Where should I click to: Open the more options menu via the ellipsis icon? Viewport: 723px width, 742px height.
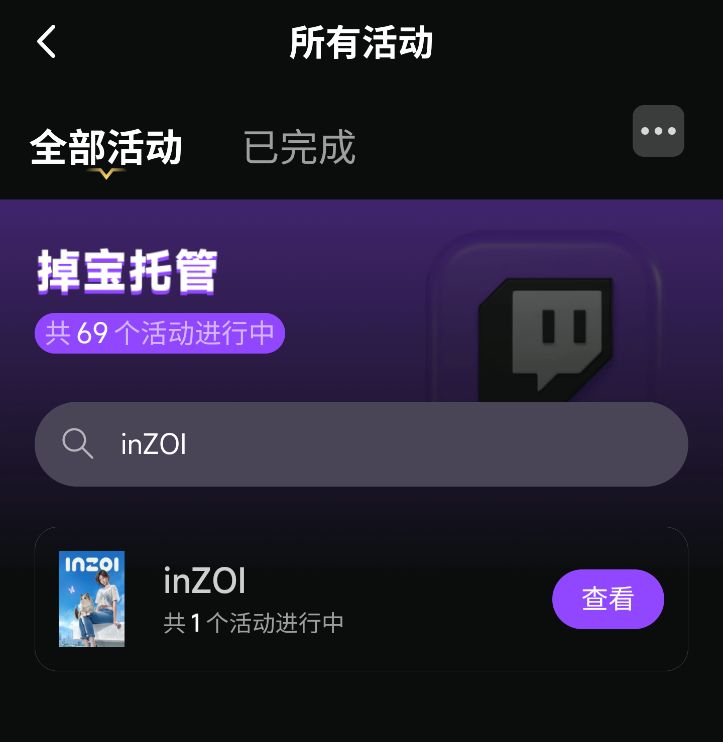pyautogui.click(x=658, y=130)
